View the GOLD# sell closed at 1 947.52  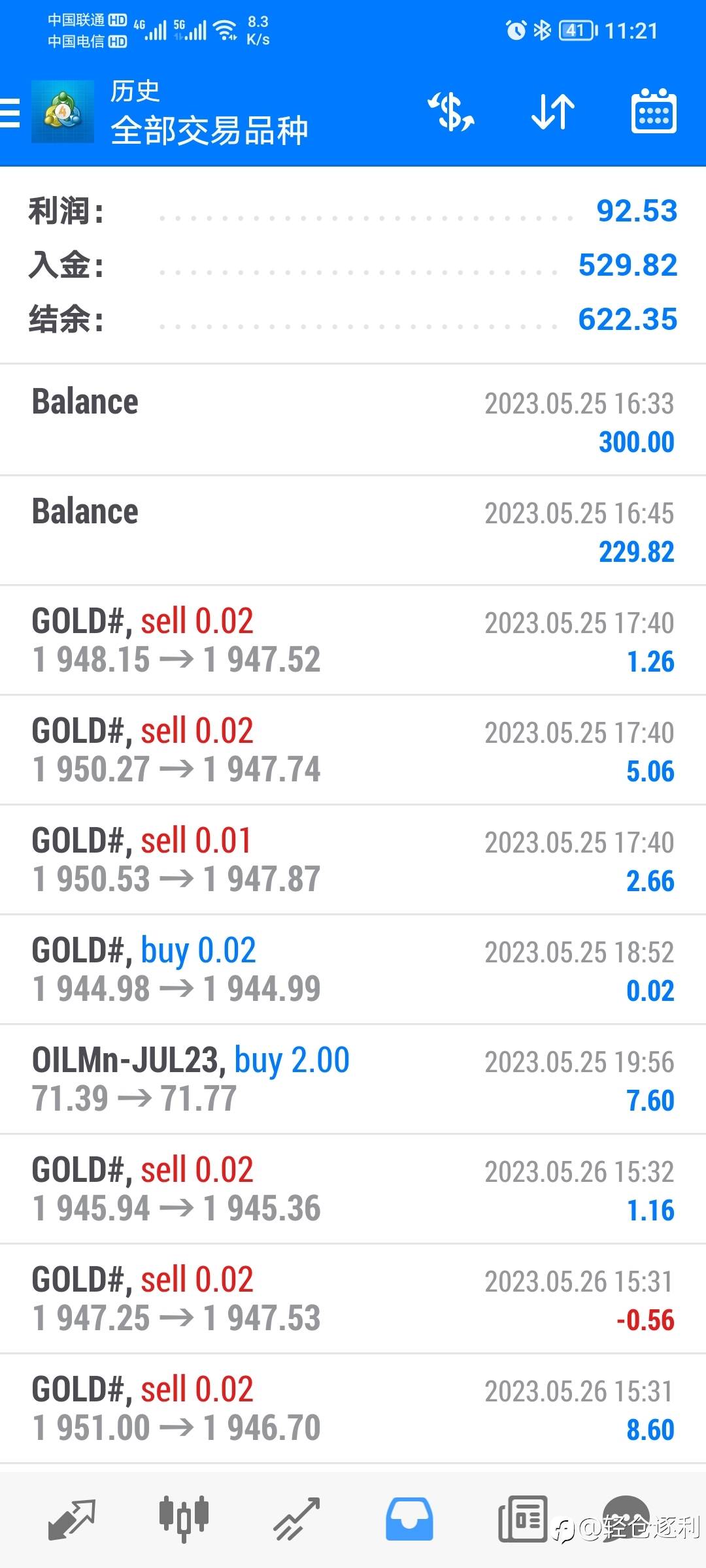click(353, 640)
